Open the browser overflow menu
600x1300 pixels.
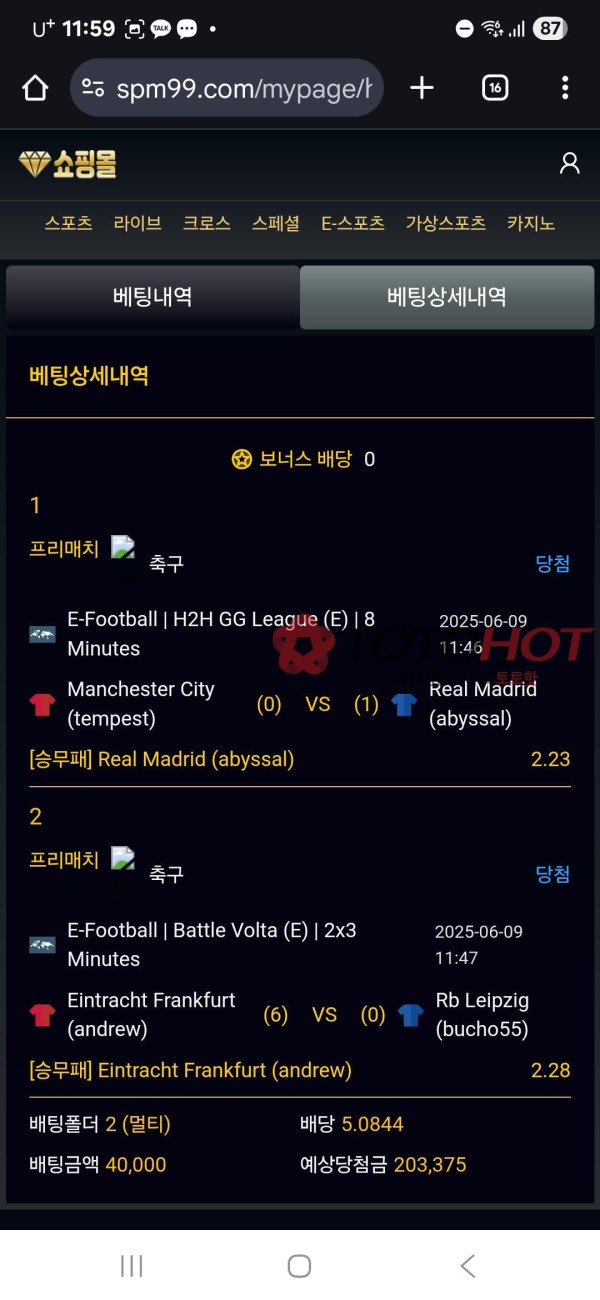565,88
